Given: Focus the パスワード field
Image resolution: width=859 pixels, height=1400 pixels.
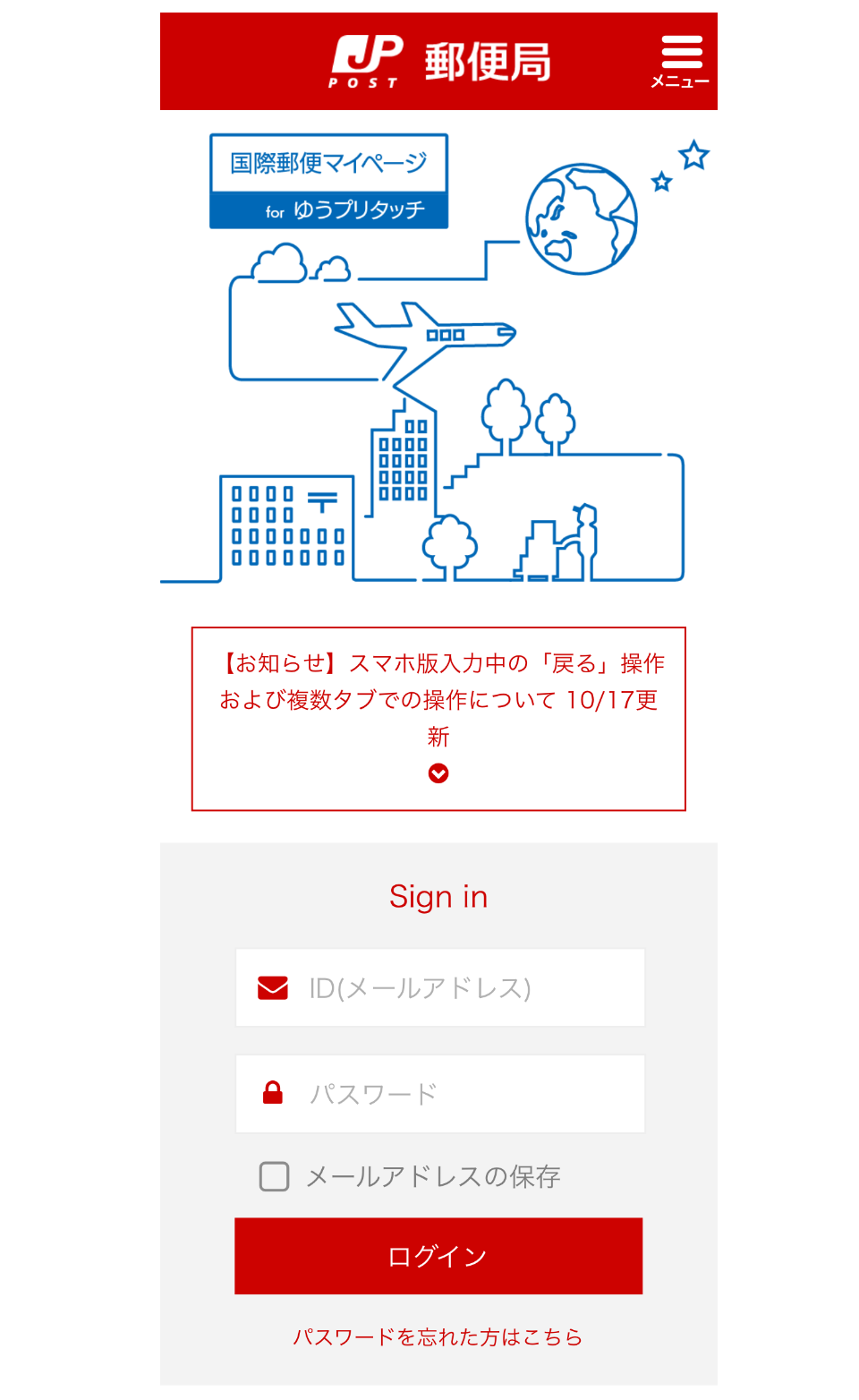Looking at the screenshot, I should click(x=439, y=1093).
